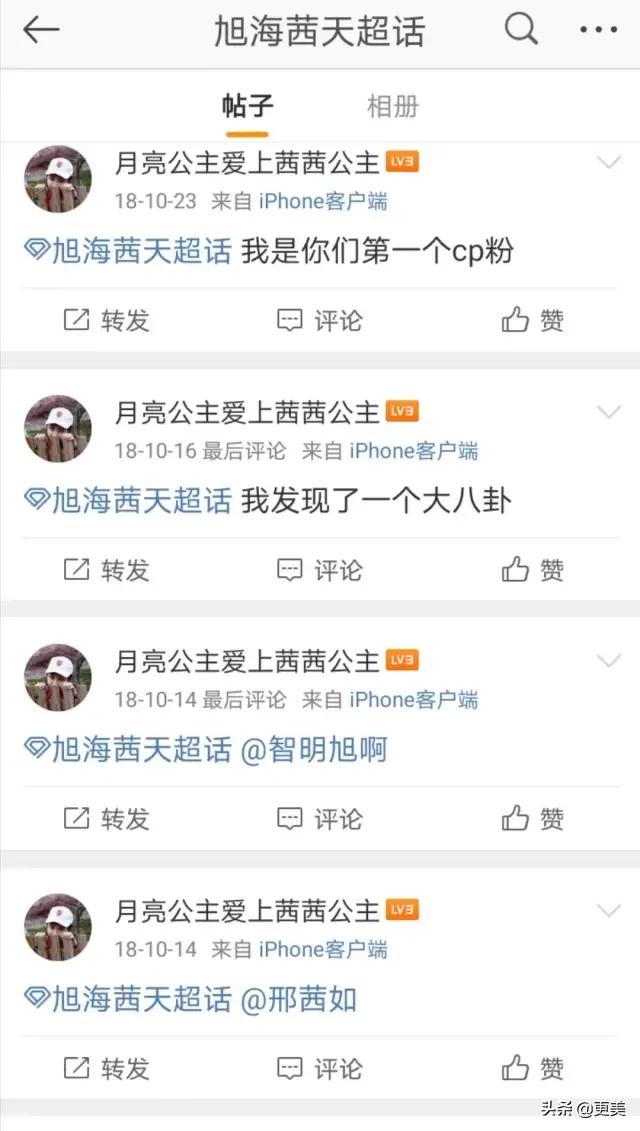The height and width of the screenshot is (1131, 640).
Task: Open the three-dot overflow menu
Action: (598, 30)
